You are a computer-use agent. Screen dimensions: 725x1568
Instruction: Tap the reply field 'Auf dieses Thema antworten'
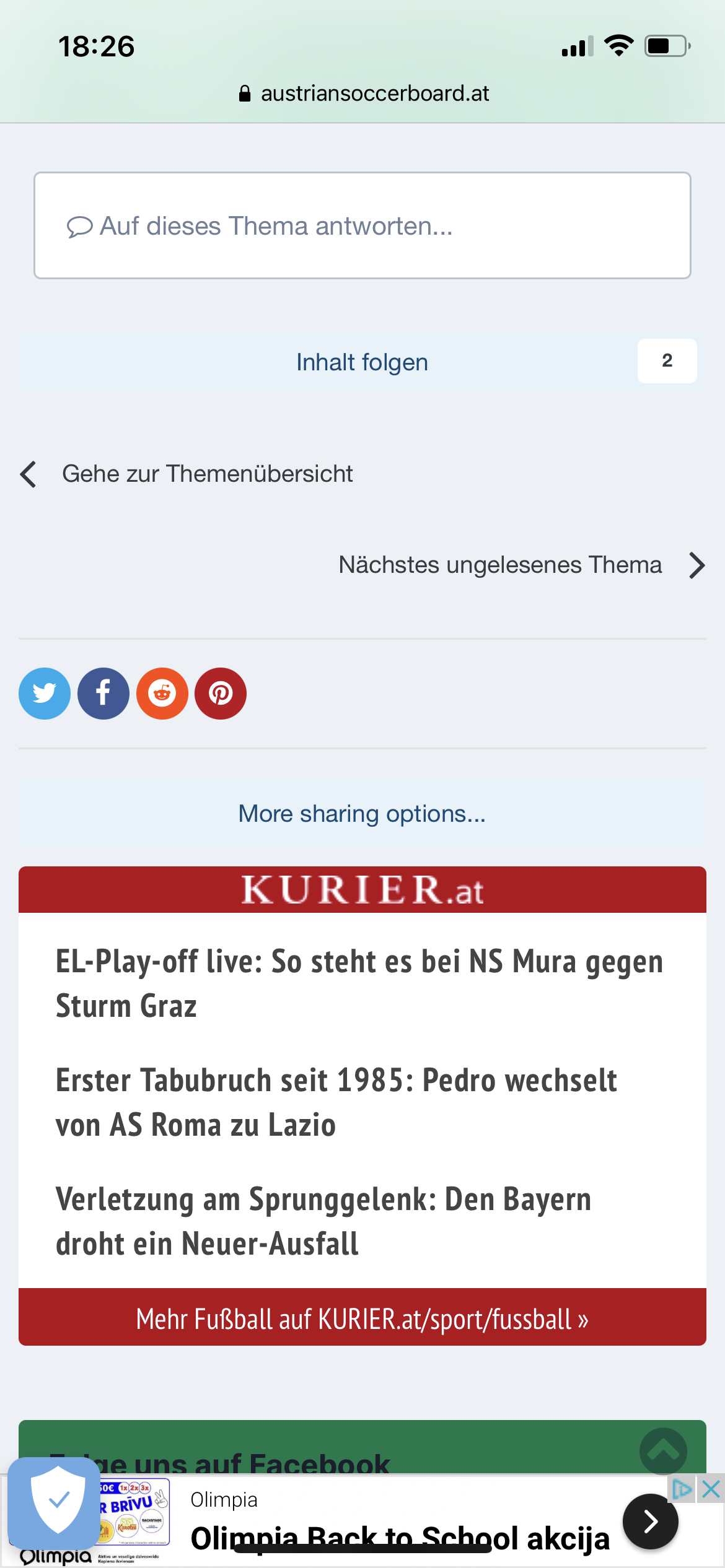pyautogui.click(x=362, y=226)
